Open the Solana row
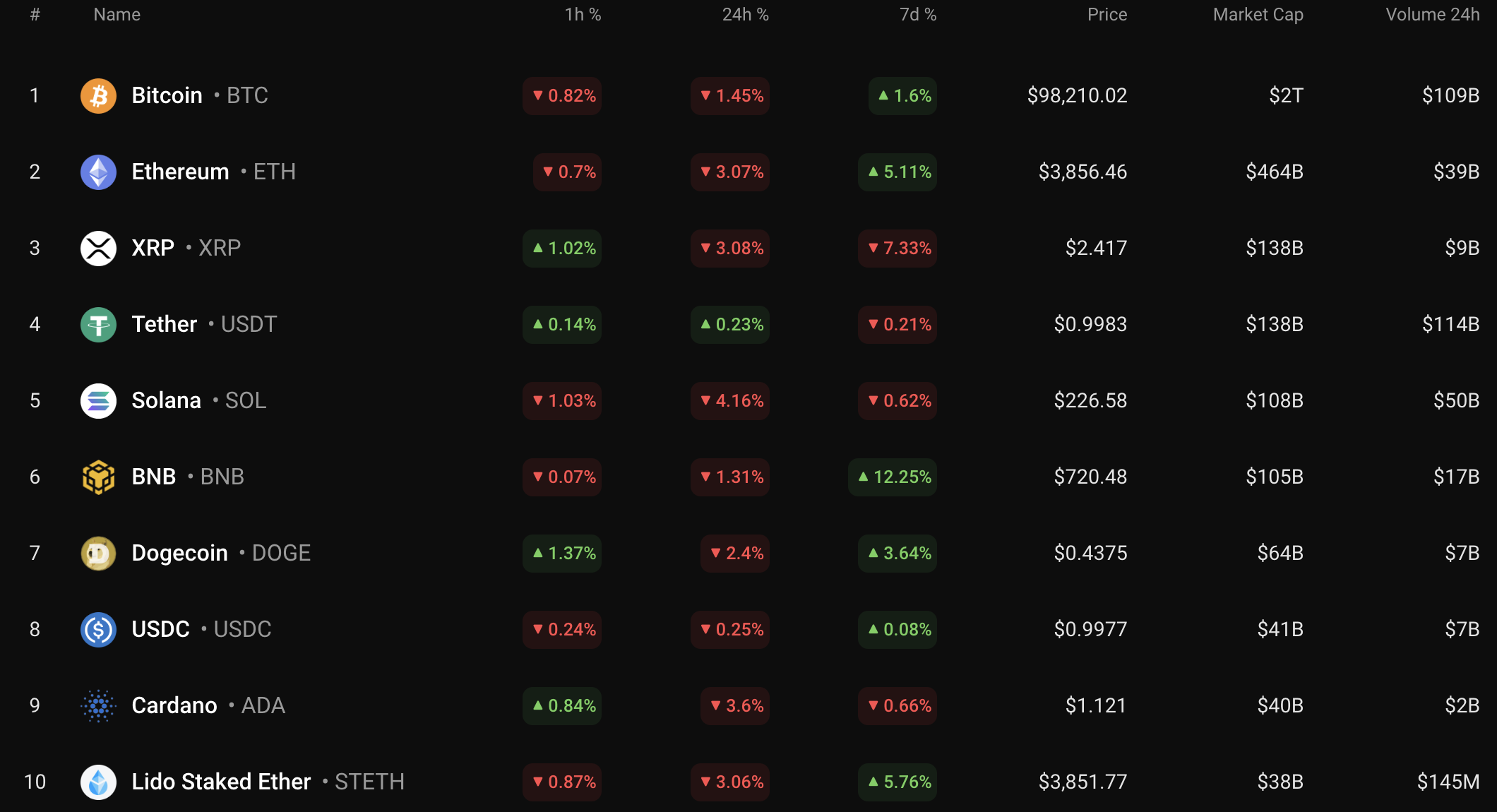The width and height of the screenshot is (1497, 812). click(166, 400)
